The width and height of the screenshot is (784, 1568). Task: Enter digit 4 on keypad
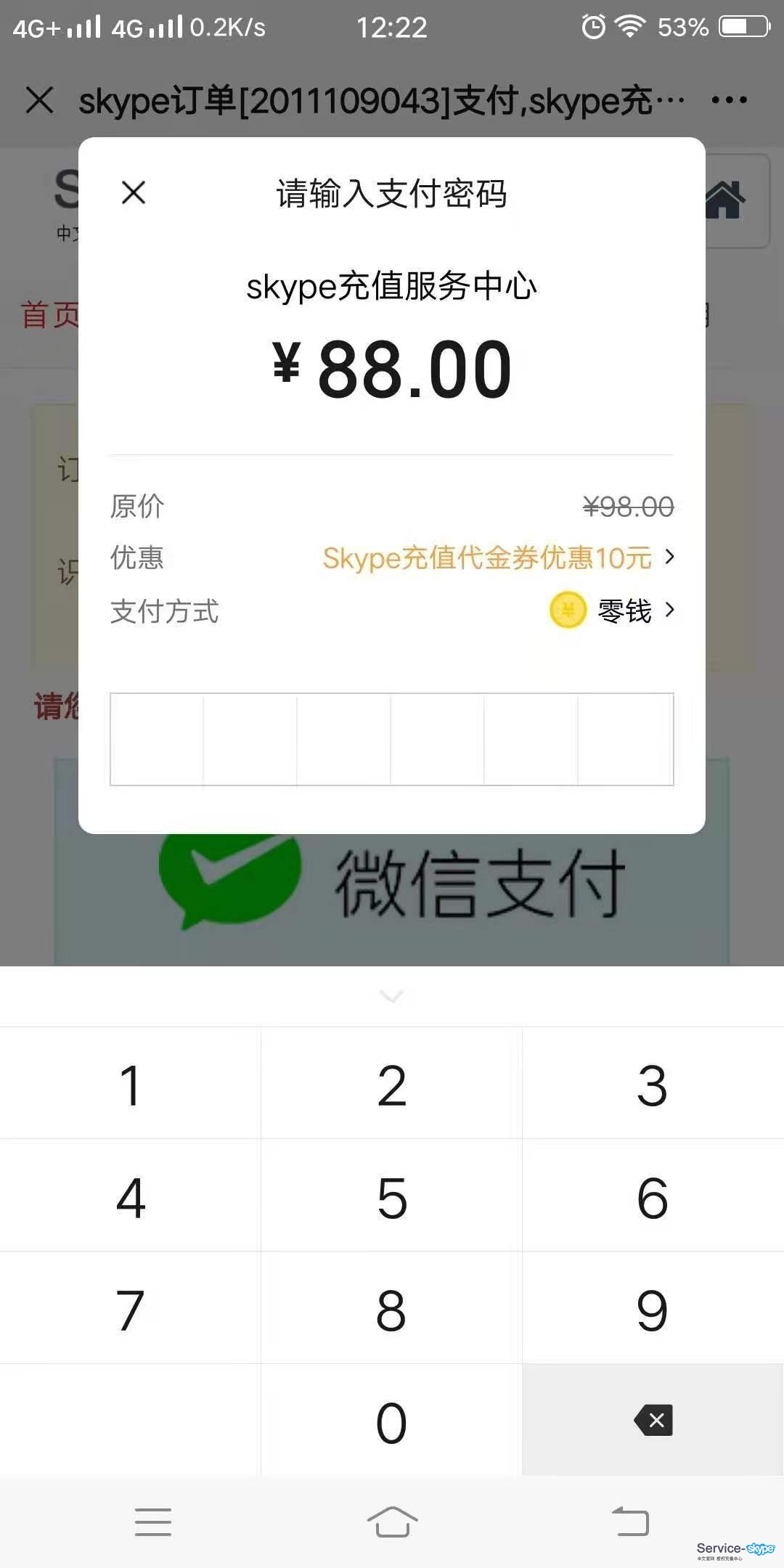pyautogui.click(x=131, y=1198)
